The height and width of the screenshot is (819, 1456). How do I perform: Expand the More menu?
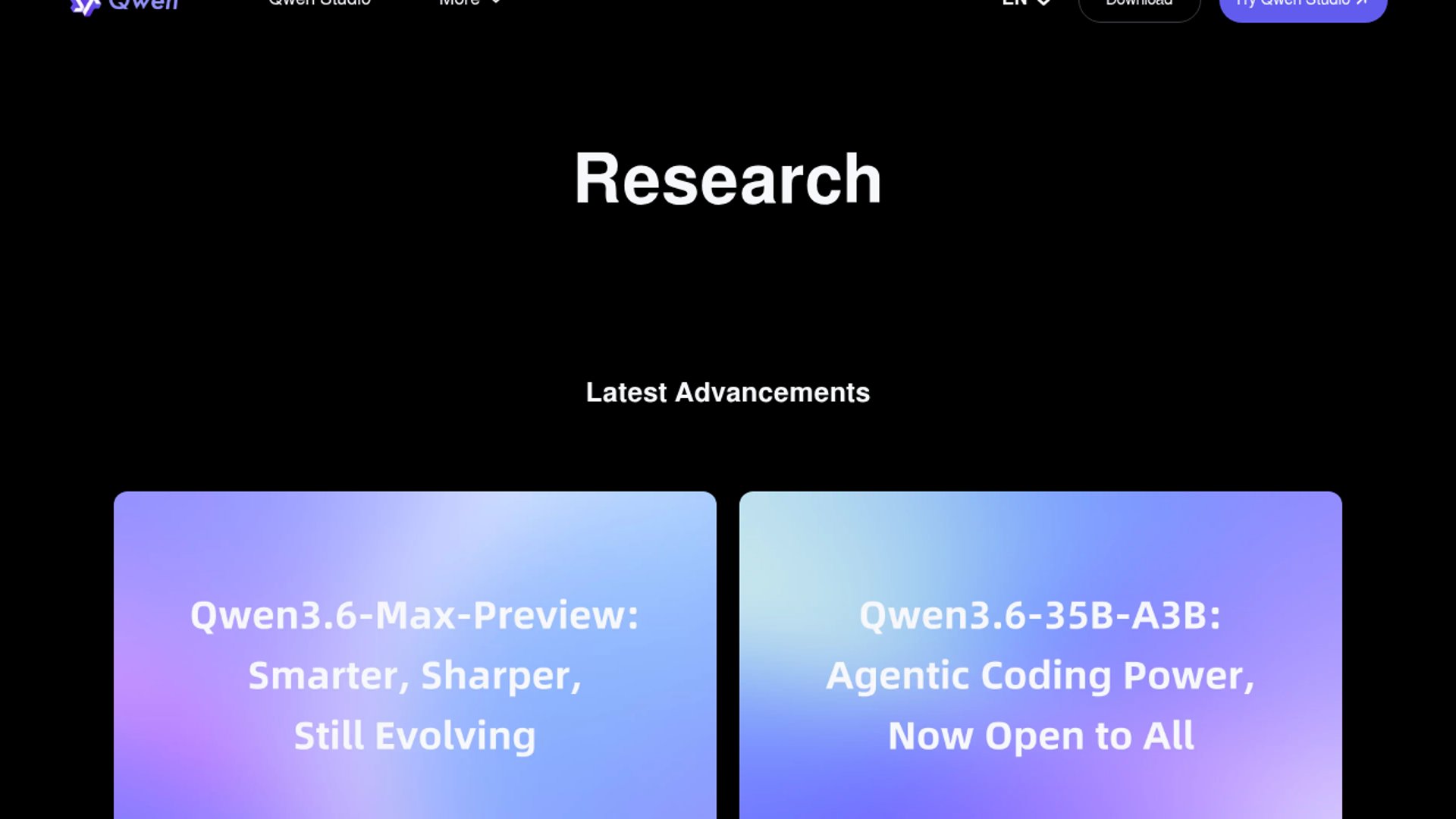click(469, 4)
